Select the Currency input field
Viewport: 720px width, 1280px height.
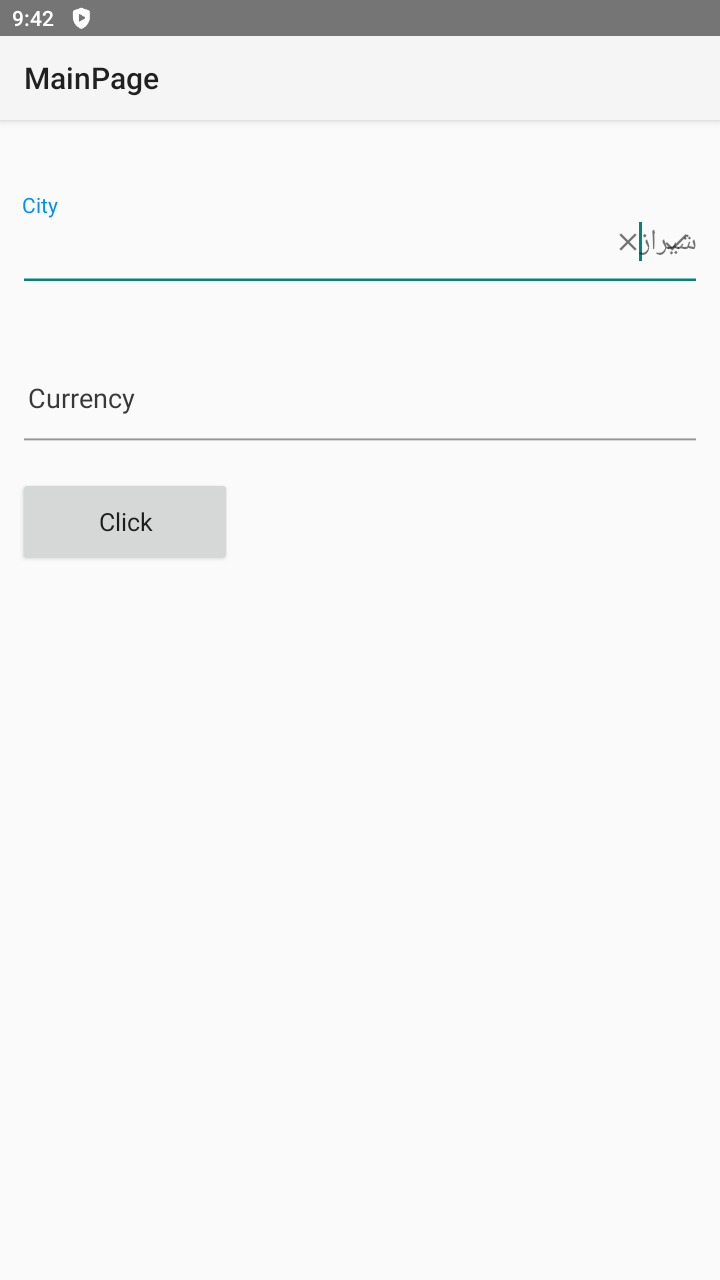point(359,400)
